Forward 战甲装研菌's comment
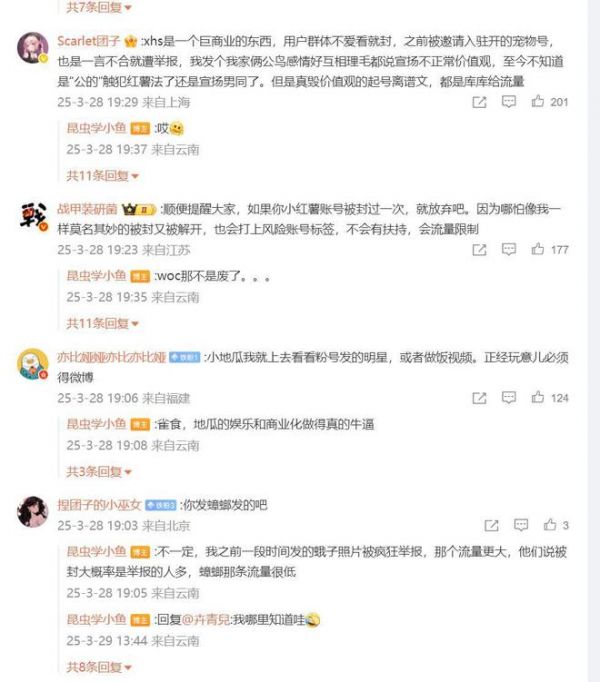This screenshot has width=600, height=682. 479,249
